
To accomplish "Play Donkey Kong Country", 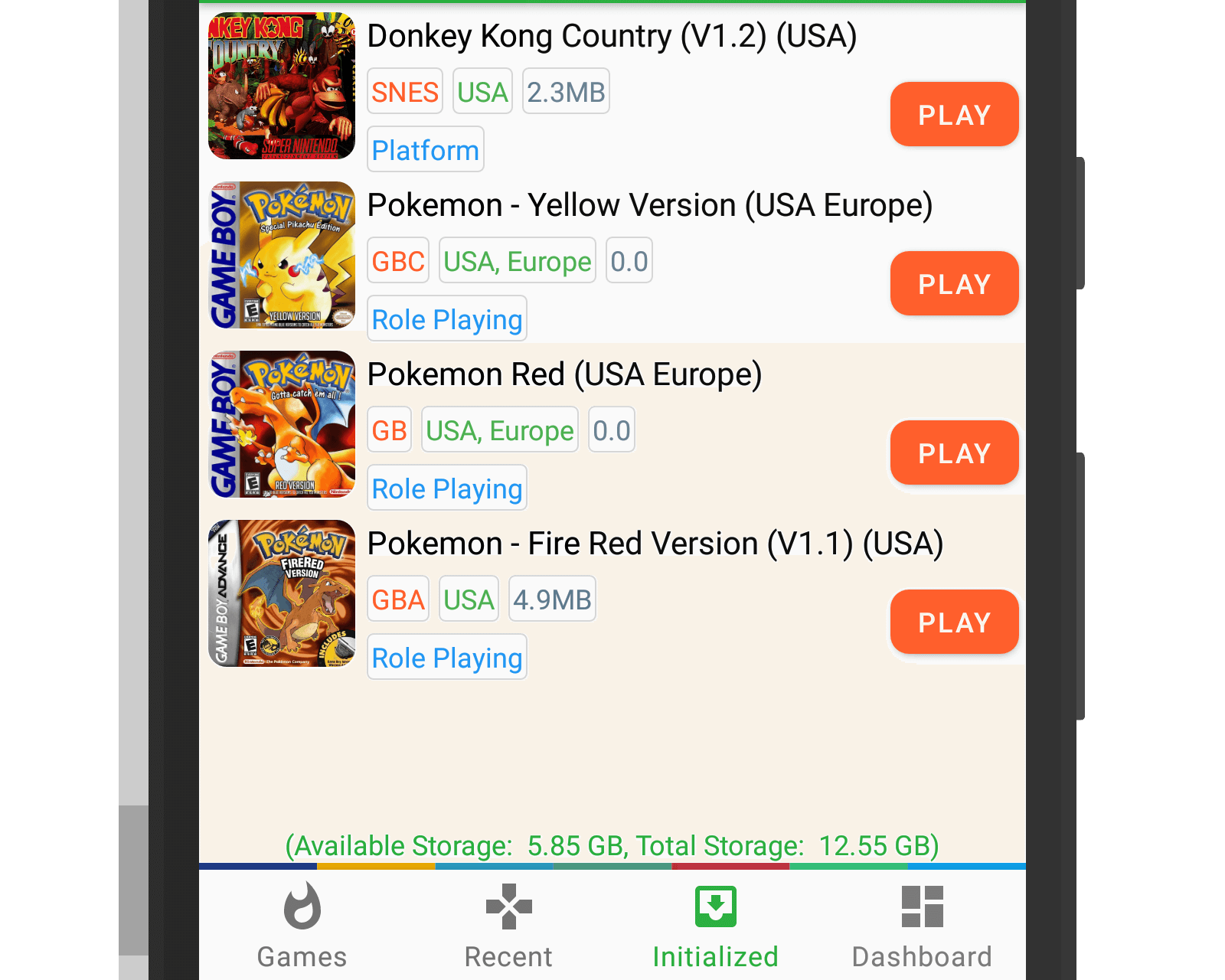I will [954, 115].
